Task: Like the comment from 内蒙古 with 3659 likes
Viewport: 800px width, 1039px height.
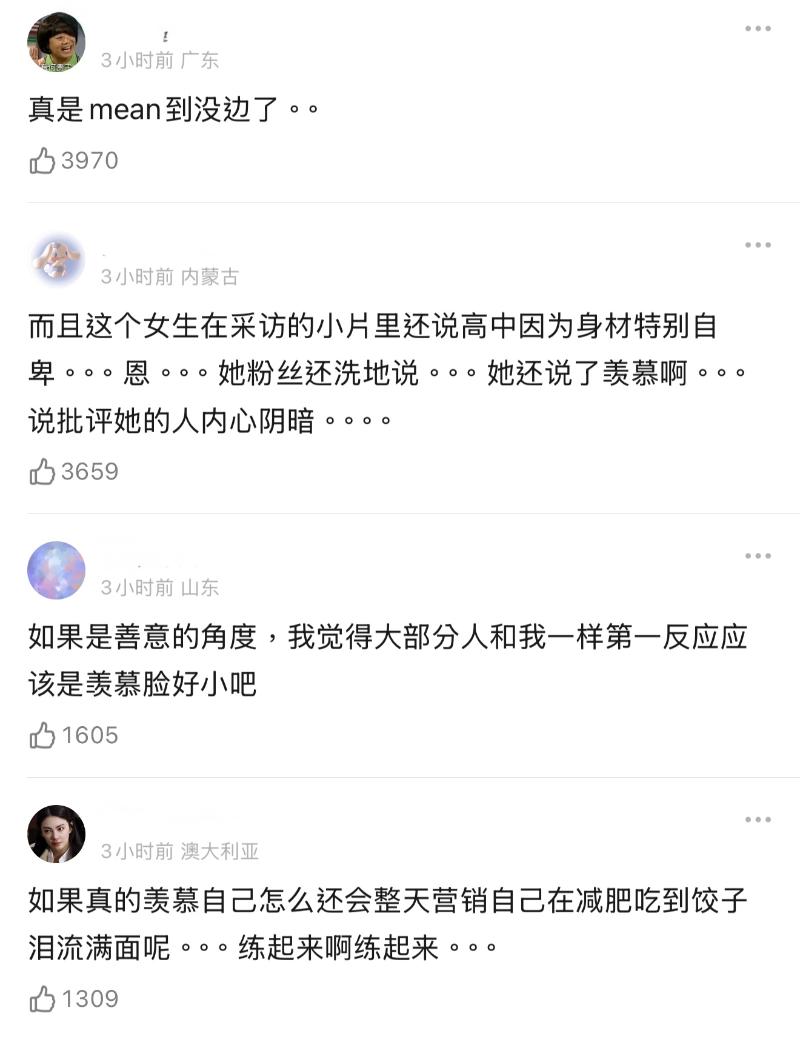Action: [x=43, y=471]
